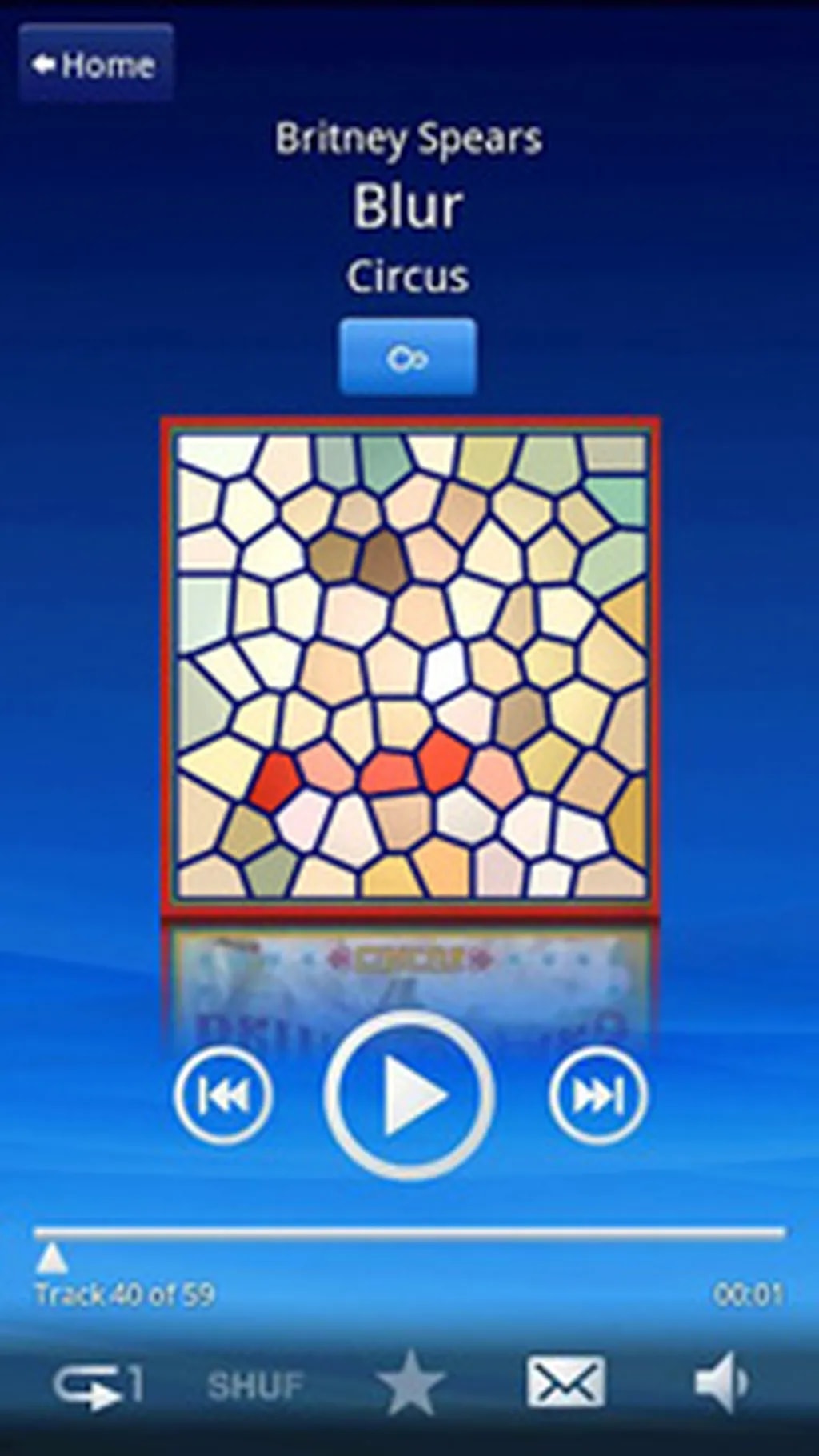Open the Circus album artwork
The image size is (819, 1456).
coord(409,664)
